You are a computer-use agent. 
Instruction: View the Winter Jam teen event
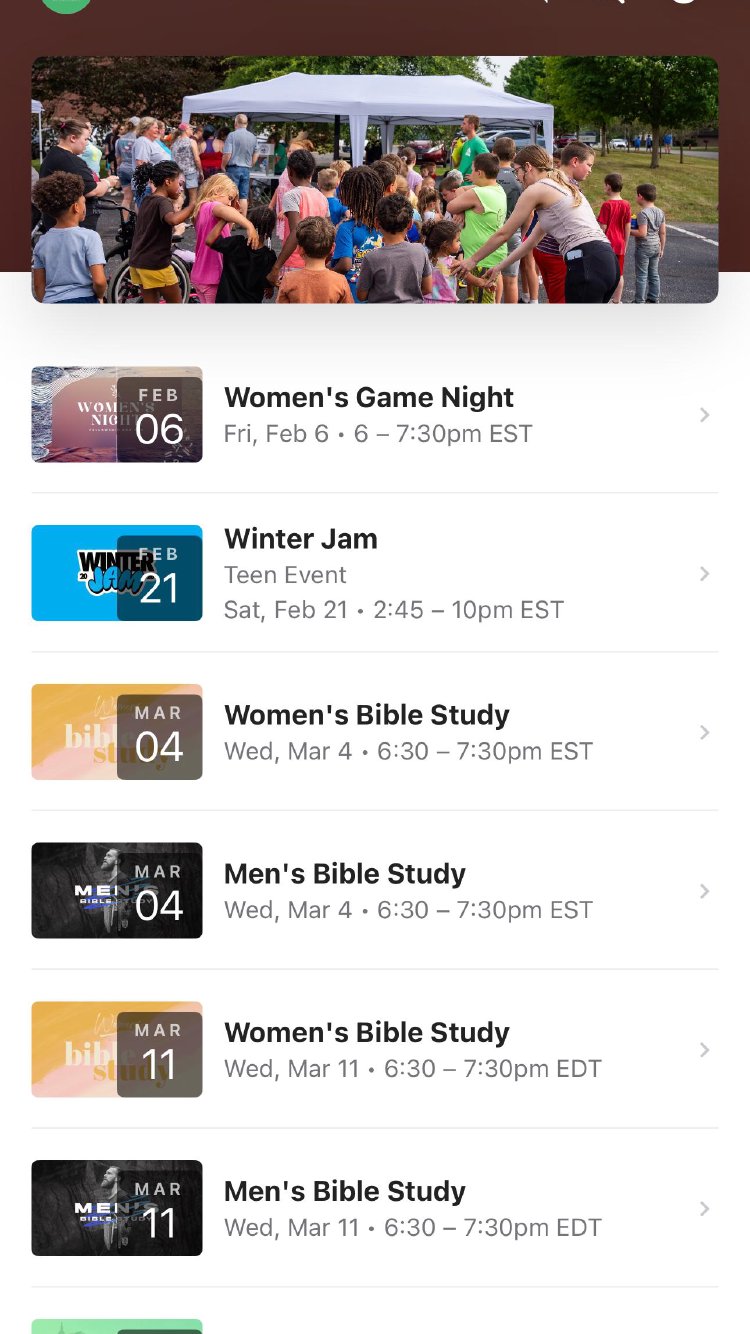370,573
